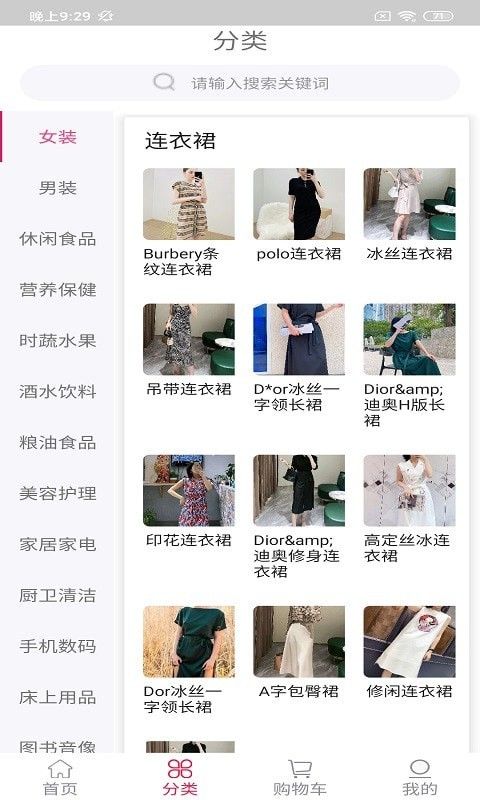
Task: Open the 休闲食品 category
Action: point(58,239)
